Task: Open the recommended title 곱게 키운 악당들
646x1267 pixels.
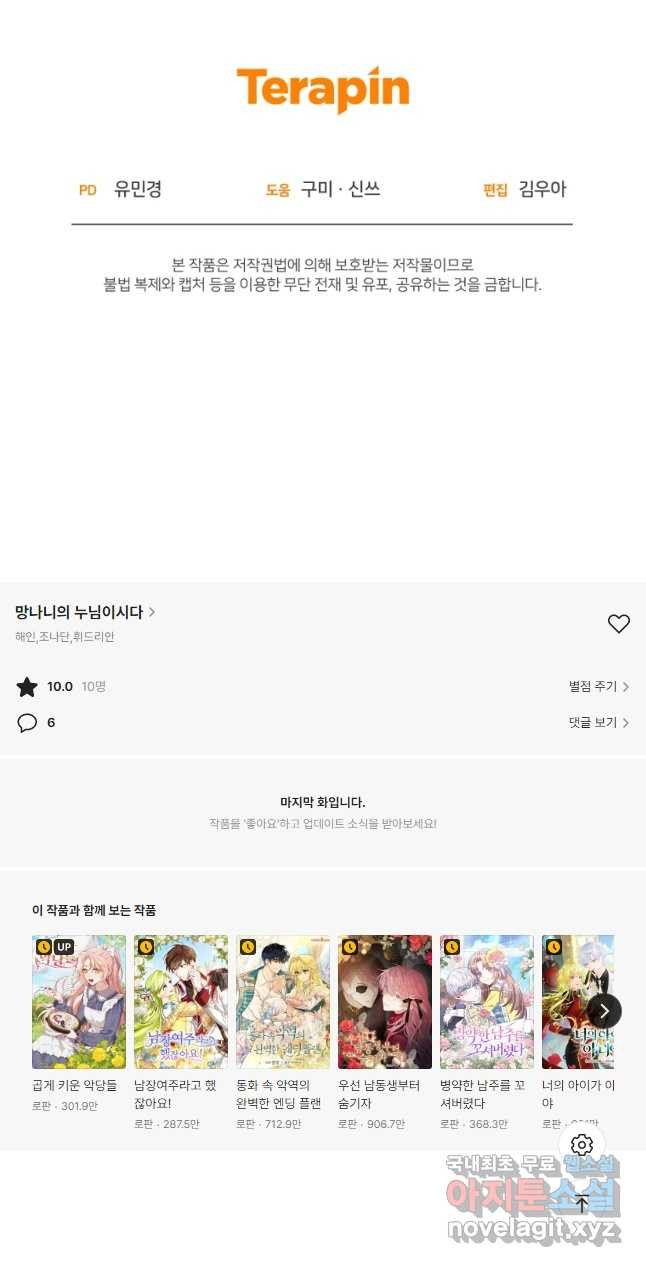Action: 79,1002
